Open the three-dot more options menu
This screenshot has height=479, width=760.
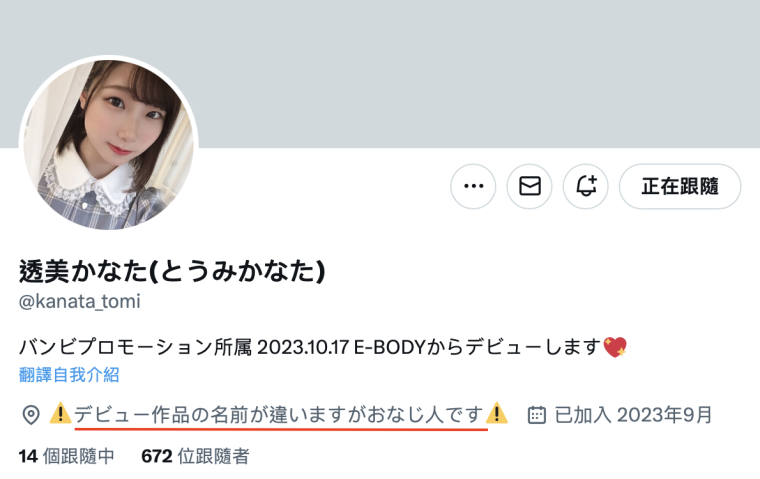point(473,186)
